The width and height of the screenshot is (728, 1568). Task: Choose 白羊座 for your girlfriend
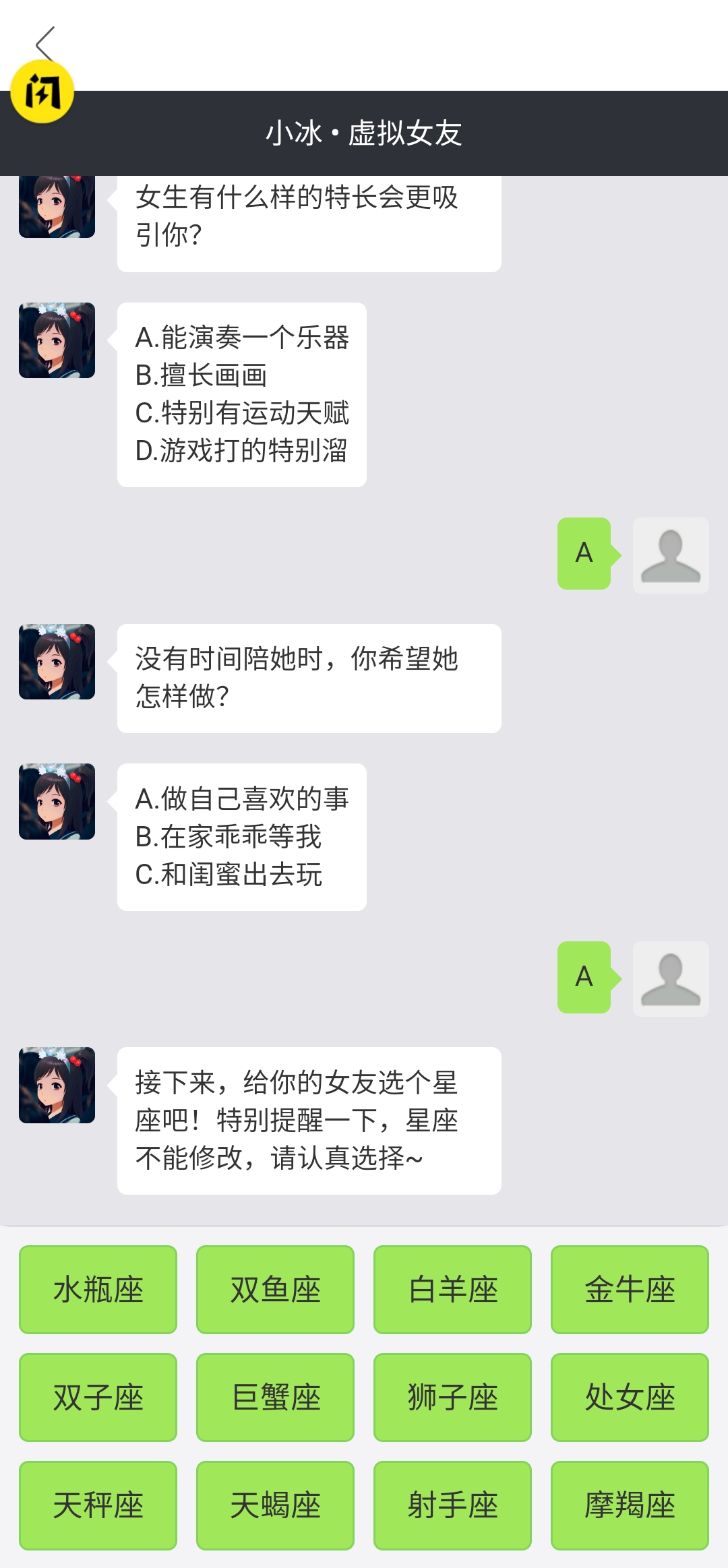pos(453,1289)
